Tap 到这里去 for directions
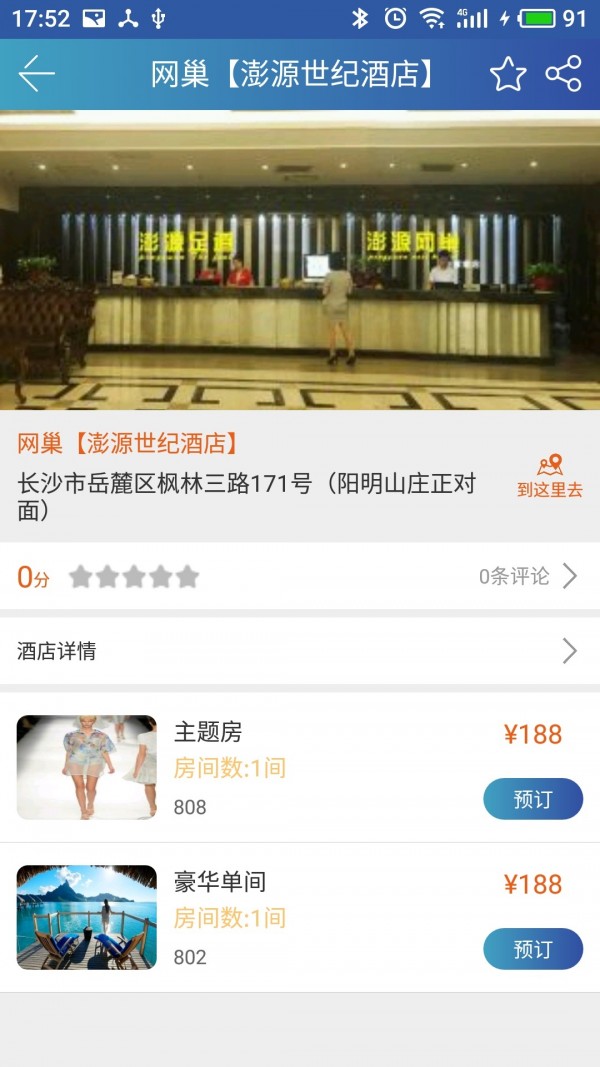Viewport: 600px width, 1067px height. 549,477
